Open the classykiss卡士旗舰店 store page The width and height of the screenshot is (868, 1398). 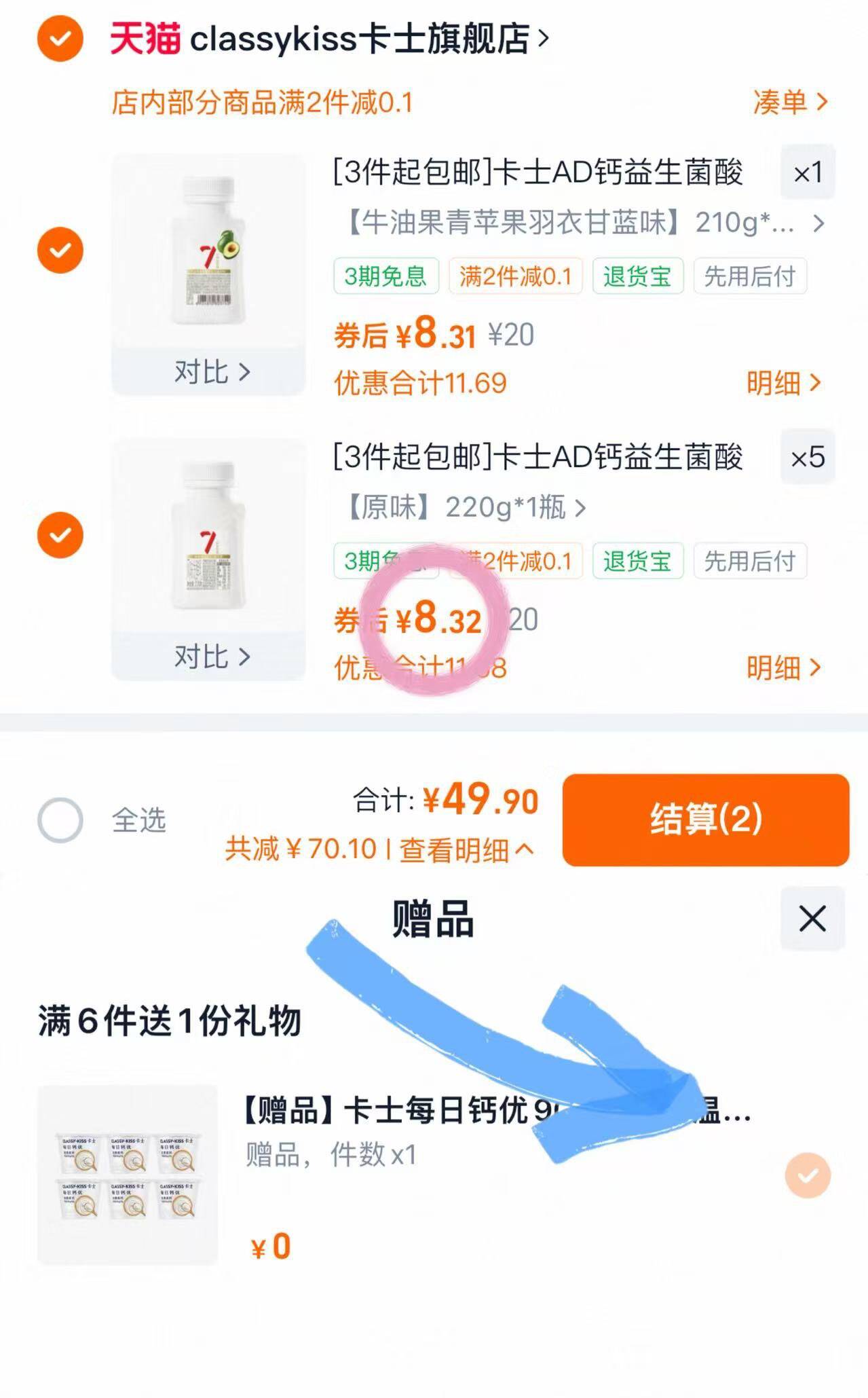point(360,39)
